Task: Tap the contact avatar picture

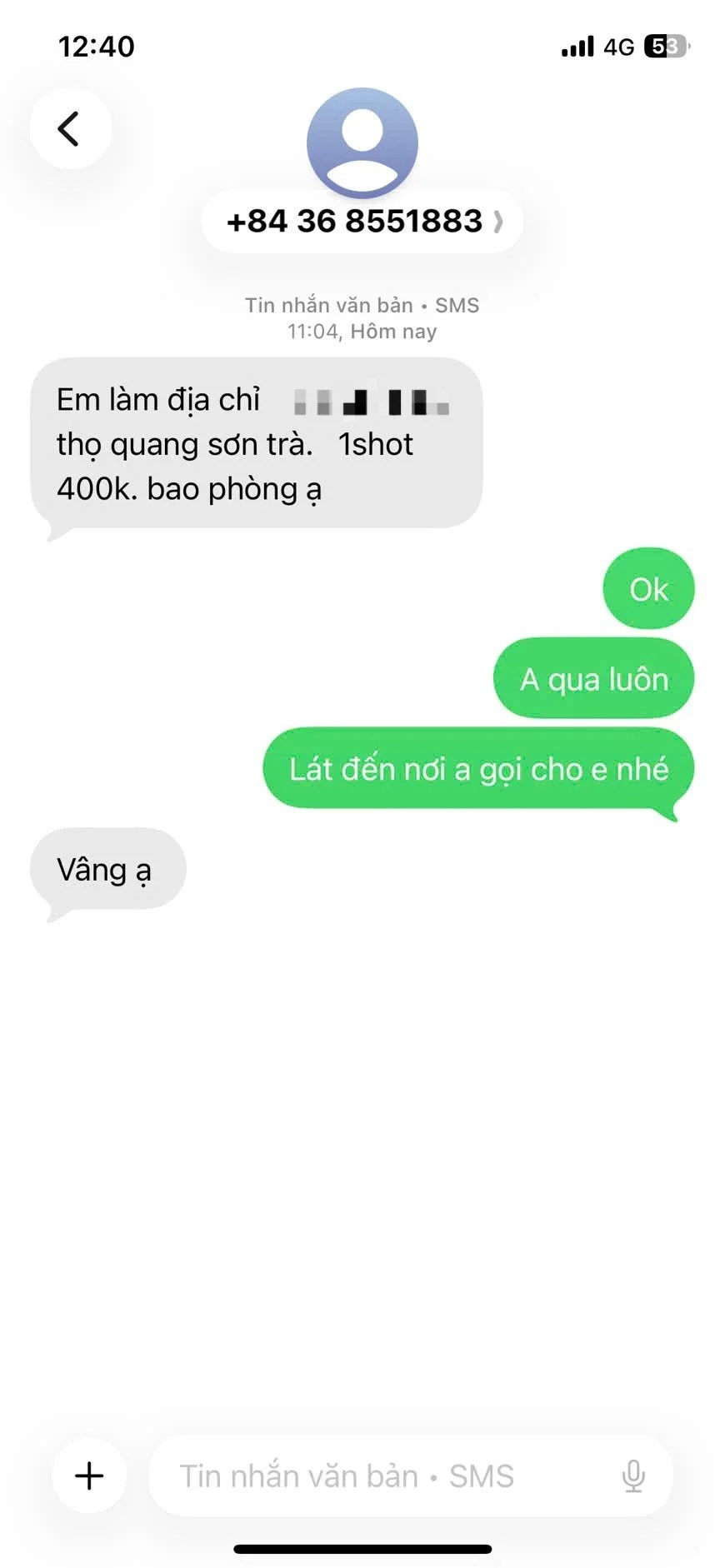Action: [362, 142]
